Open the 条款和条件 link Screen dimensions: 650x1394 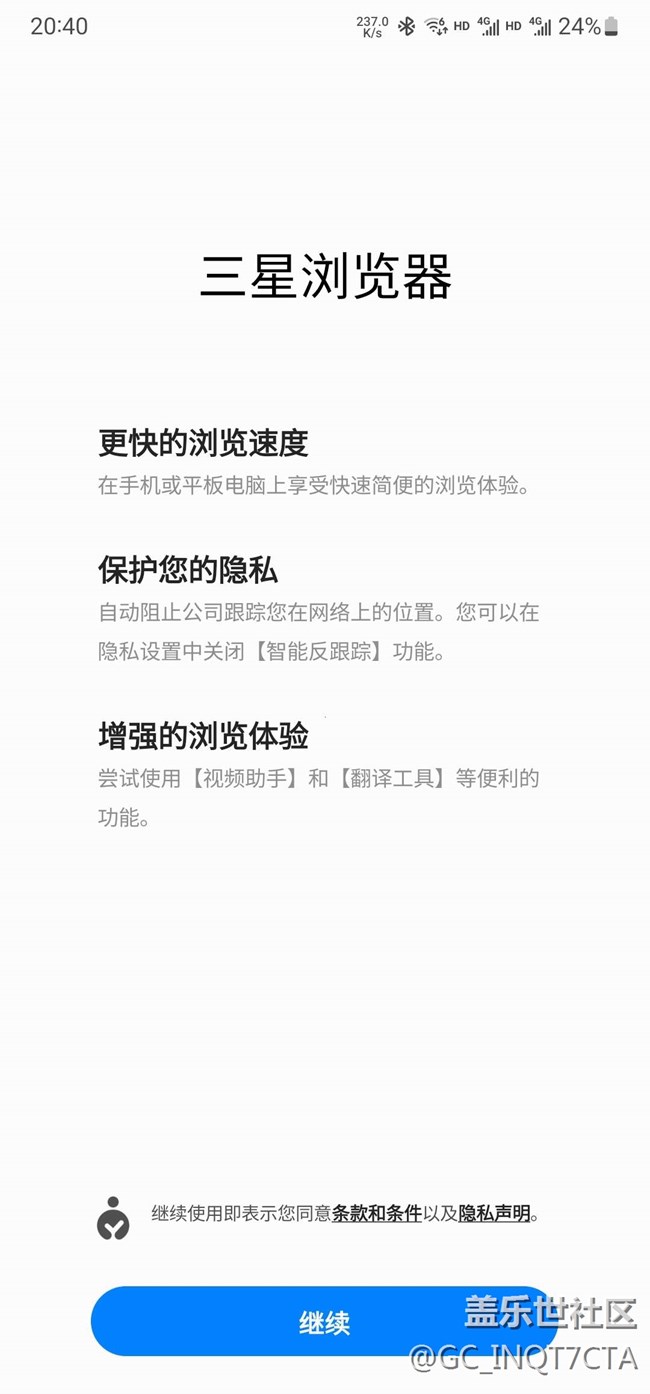point(376,1214)
